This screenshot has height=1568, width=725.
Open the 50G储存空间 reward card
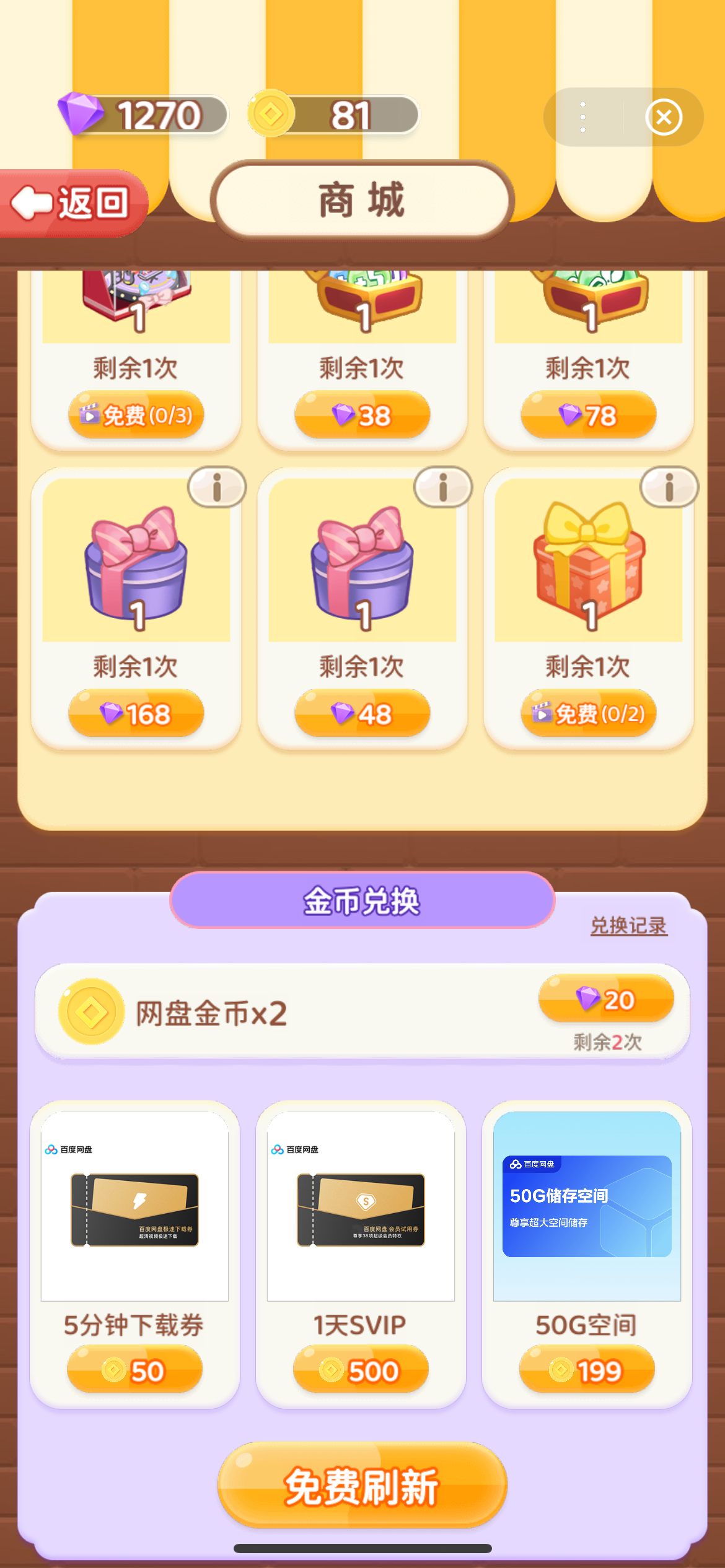(x=587, y=1206)
